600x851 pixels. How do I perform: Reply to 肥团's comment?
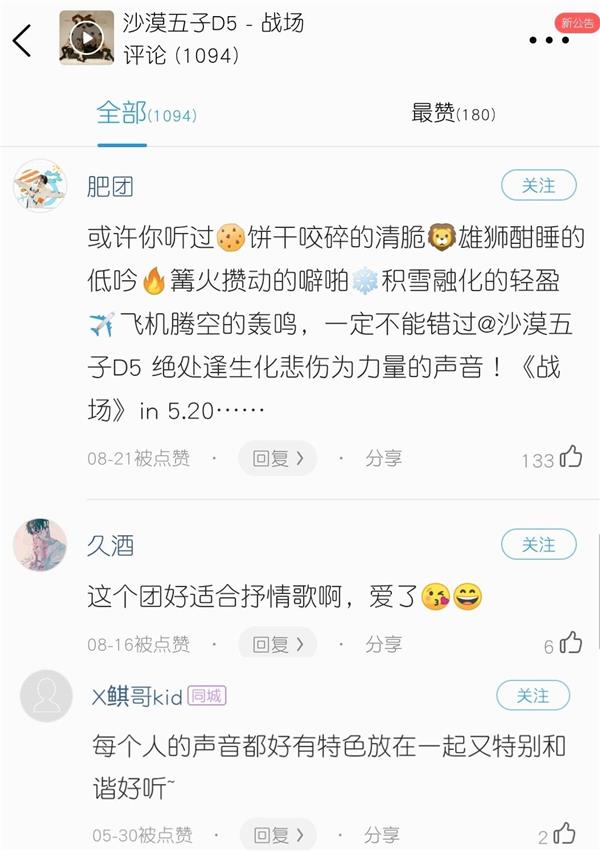coord(277,458)
